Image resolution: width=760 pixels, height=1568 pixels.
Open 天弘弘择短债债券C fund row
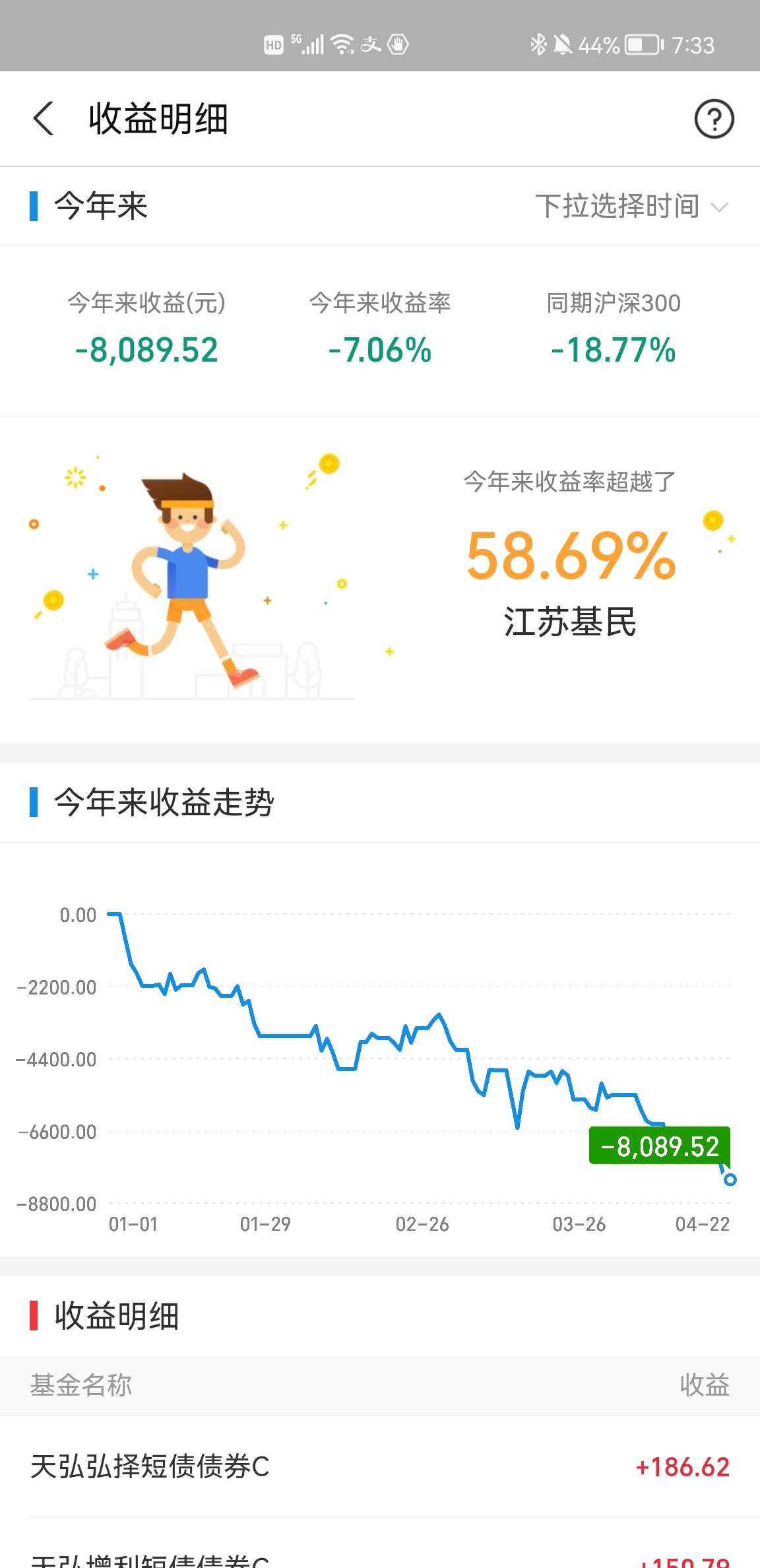click(379, 1466)
